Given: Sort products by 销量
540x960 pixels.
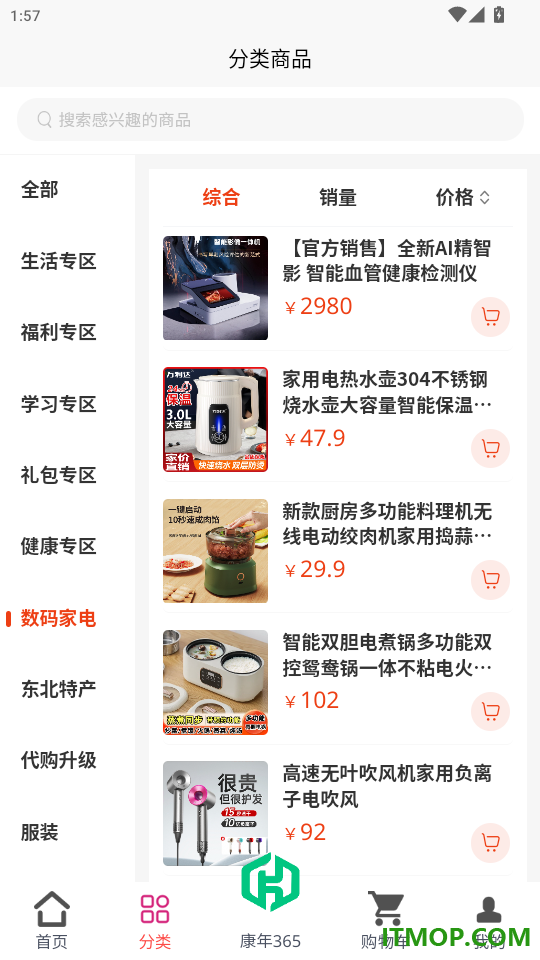Looking at the screenshot, I should pyautogui.click(x=337, y=197).
